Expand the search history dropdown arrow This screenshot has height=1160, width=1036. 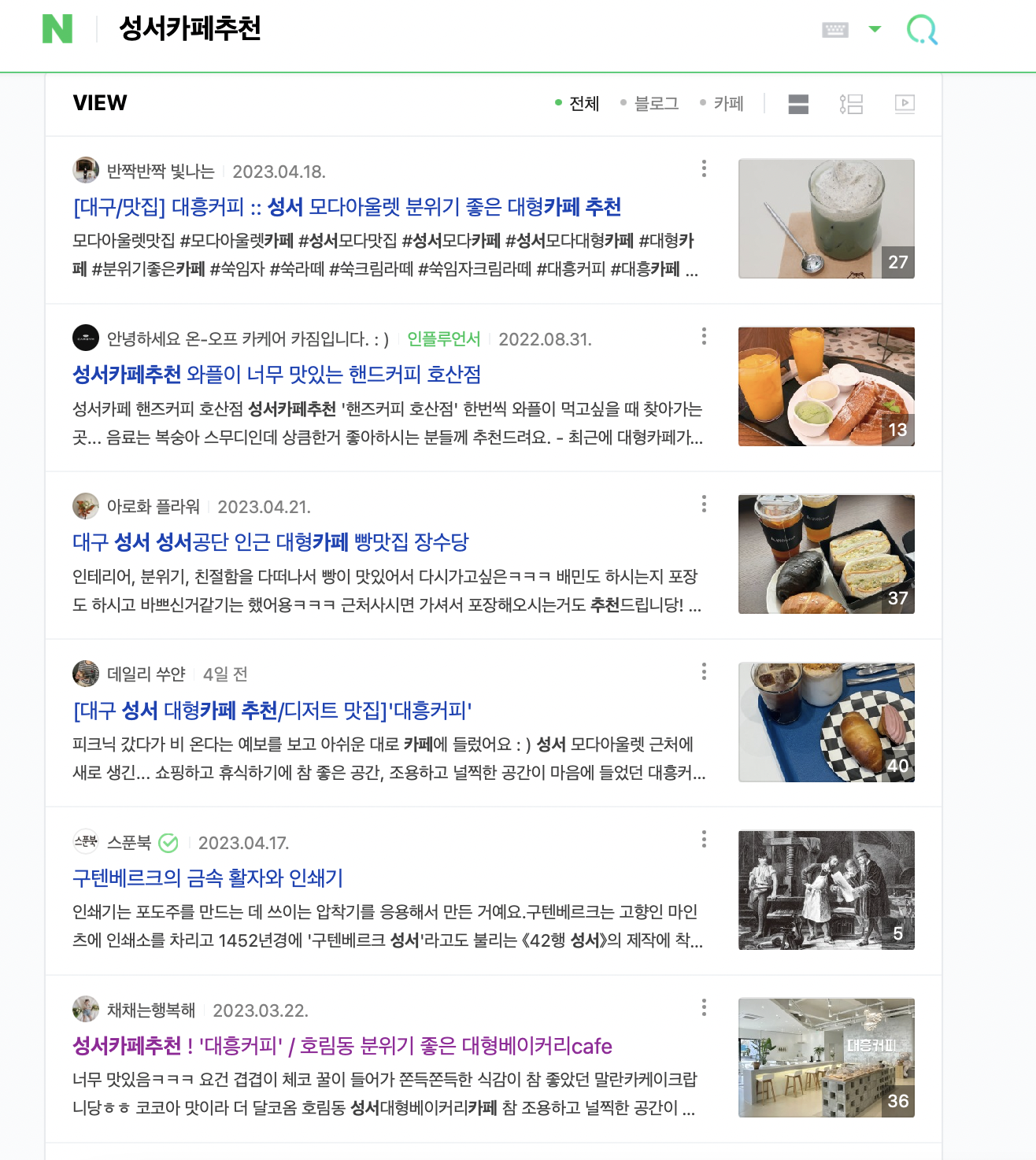(x=874, y=30)
